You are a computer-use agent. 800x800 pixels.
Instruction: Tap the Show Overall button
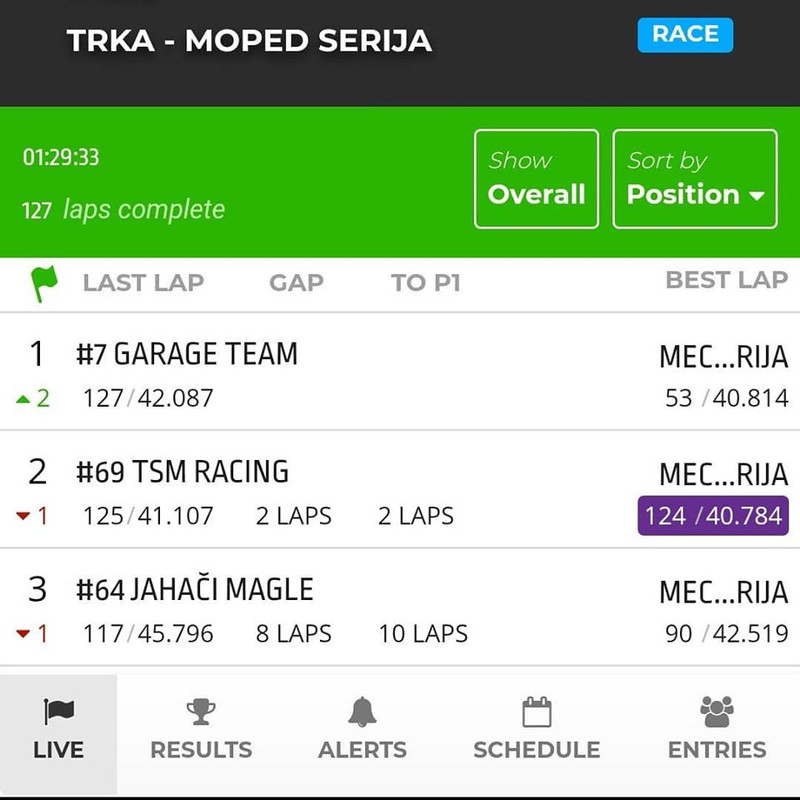pyautogui.click(x=536, y=179)
